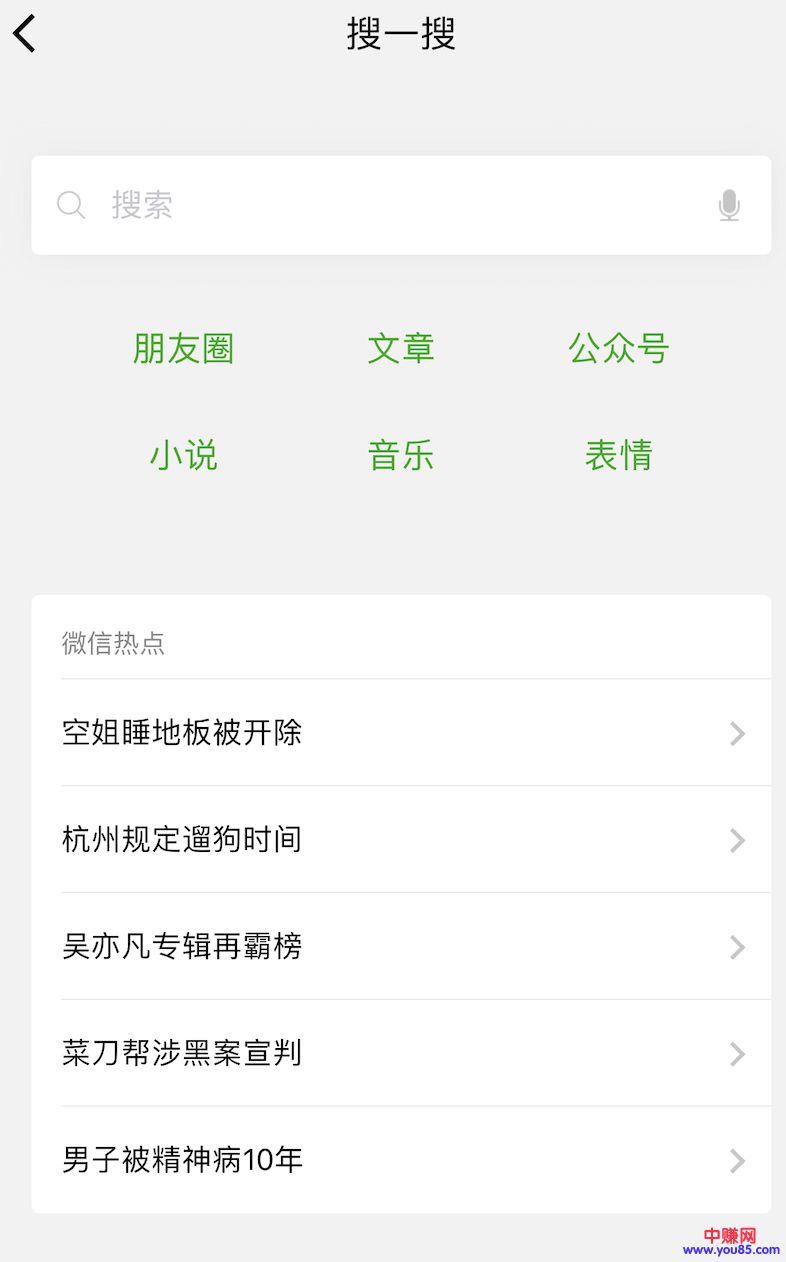Go back with the top-left arrow
Screen dimensions: 786x1262
click(25, 34)
